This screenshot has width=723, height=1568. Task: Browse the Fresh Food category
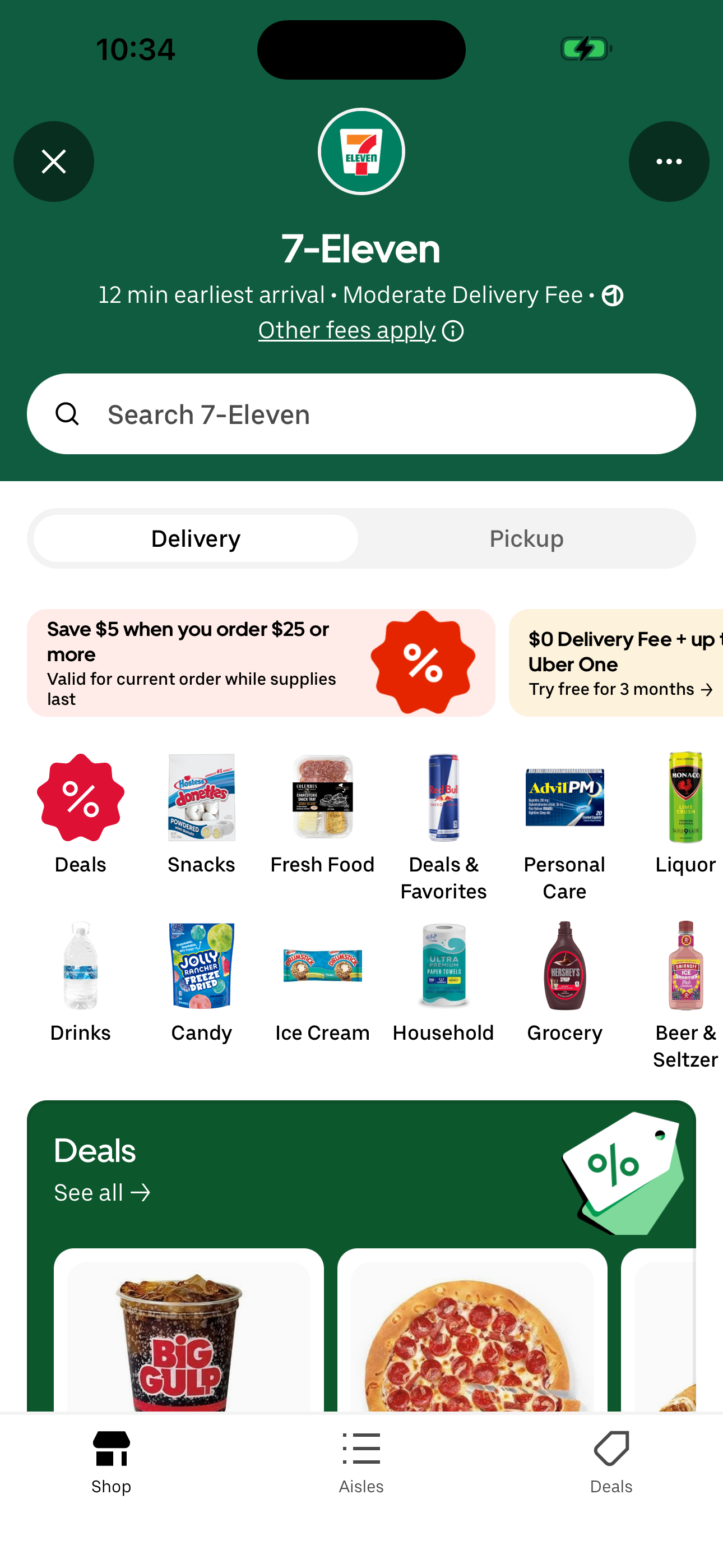coord(322,814)
